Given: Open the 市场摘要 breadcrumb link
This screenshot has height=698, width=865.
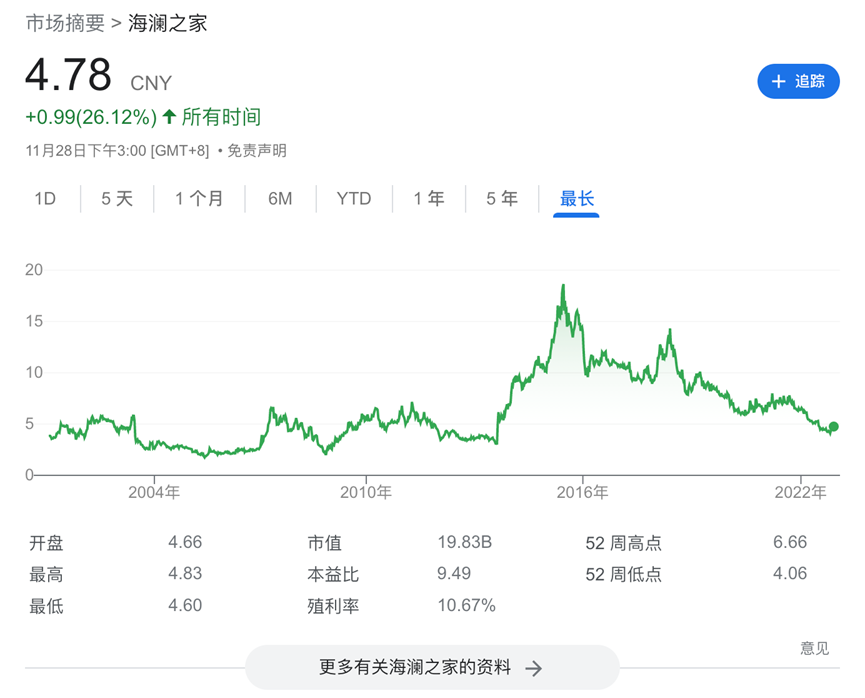Looking at the screenshot, I should 65,22.
